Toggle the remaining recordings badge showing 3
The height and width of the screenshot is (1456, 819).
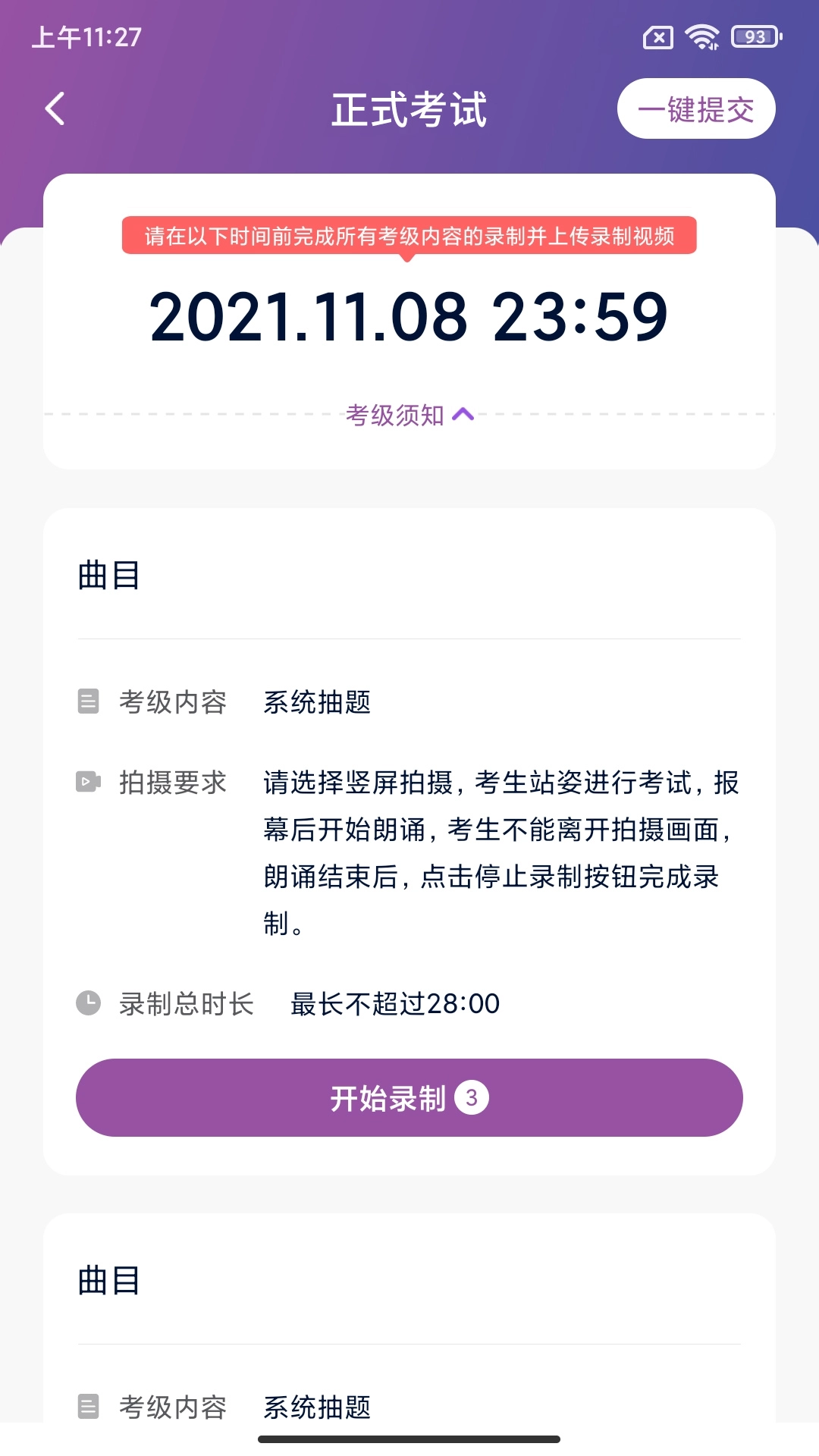[x=474, y=1097]
